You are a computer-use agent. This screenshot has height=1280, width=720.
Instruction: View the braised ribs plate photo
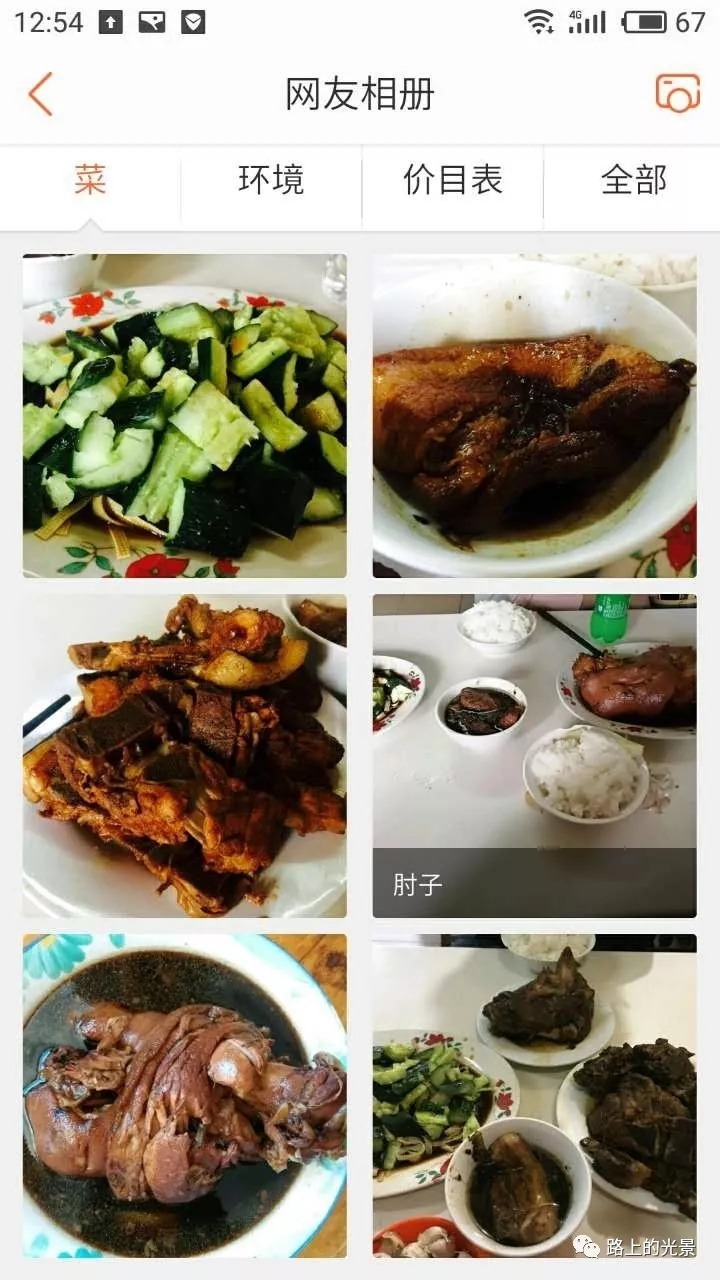(x=185, y=756)
